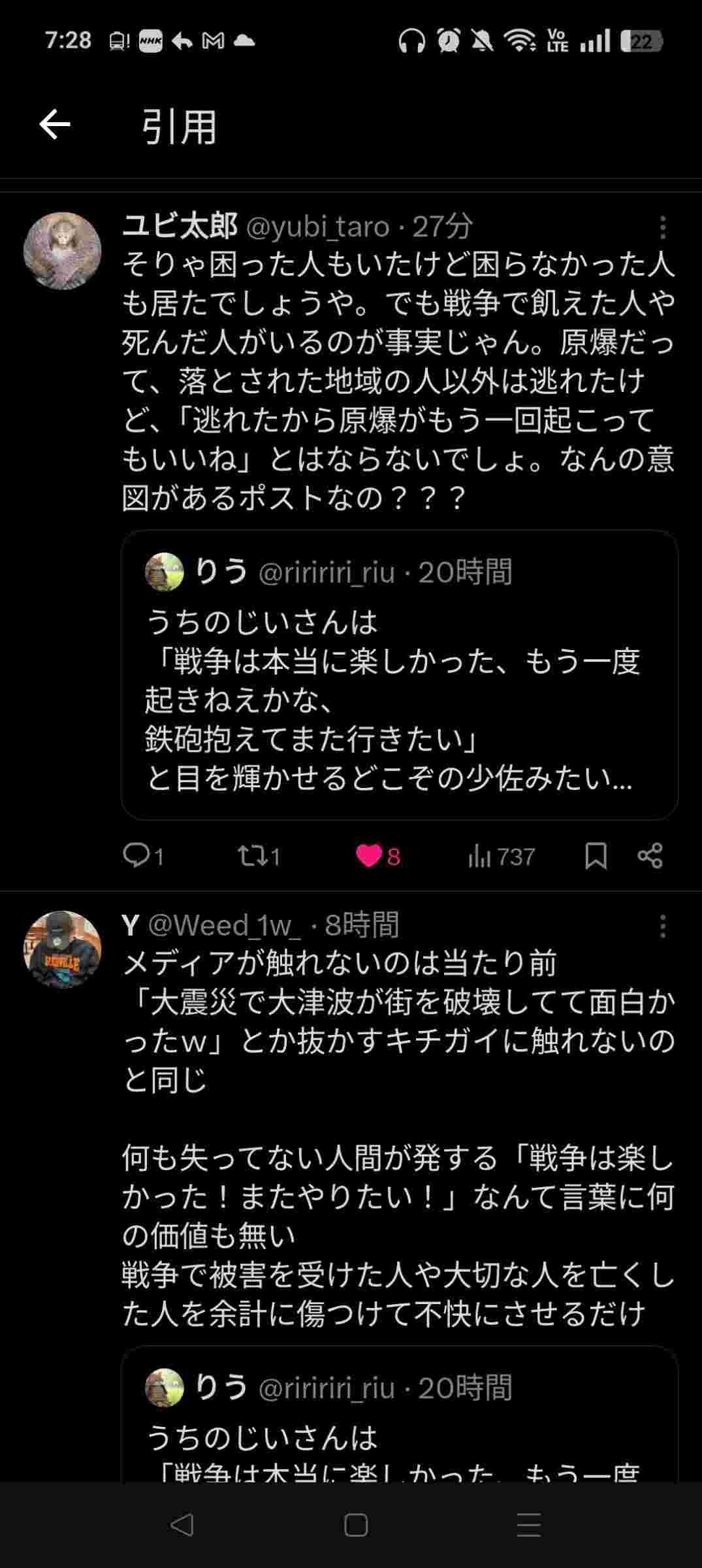Tap the system home button

355,1525
